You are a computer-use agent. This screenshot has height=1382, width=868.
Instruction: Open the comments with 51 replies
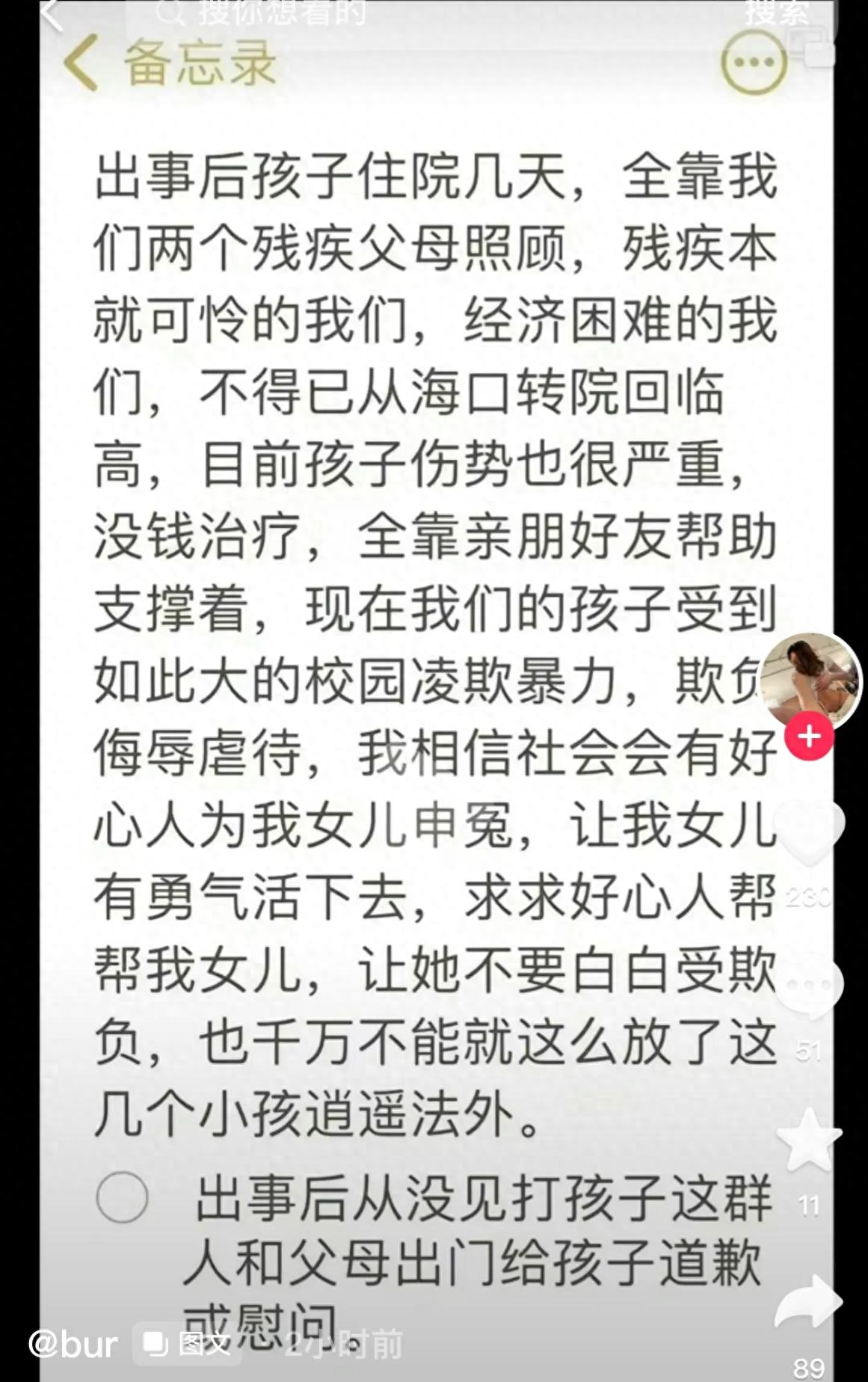click(810, 989)
